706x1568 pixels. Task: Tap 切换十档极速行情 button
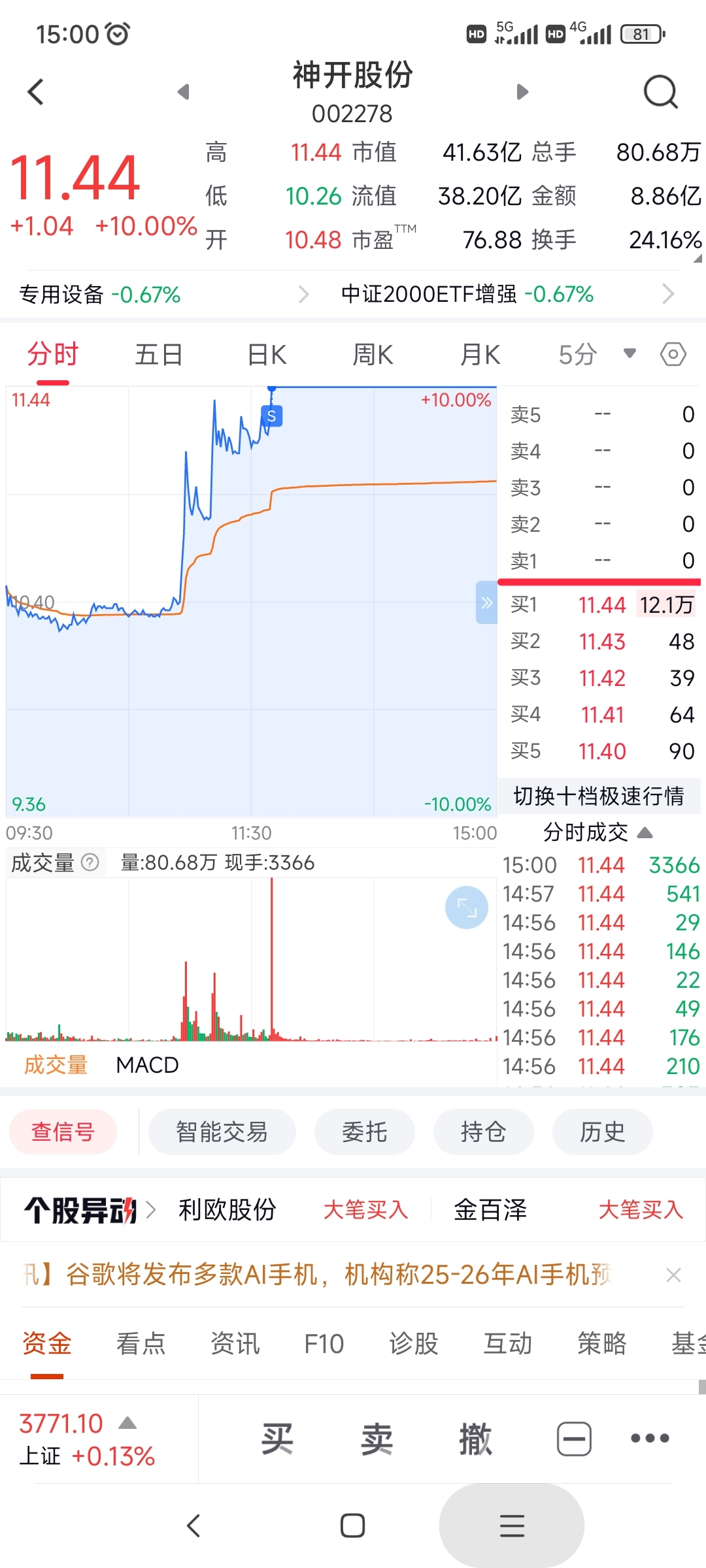coord(599,796)
